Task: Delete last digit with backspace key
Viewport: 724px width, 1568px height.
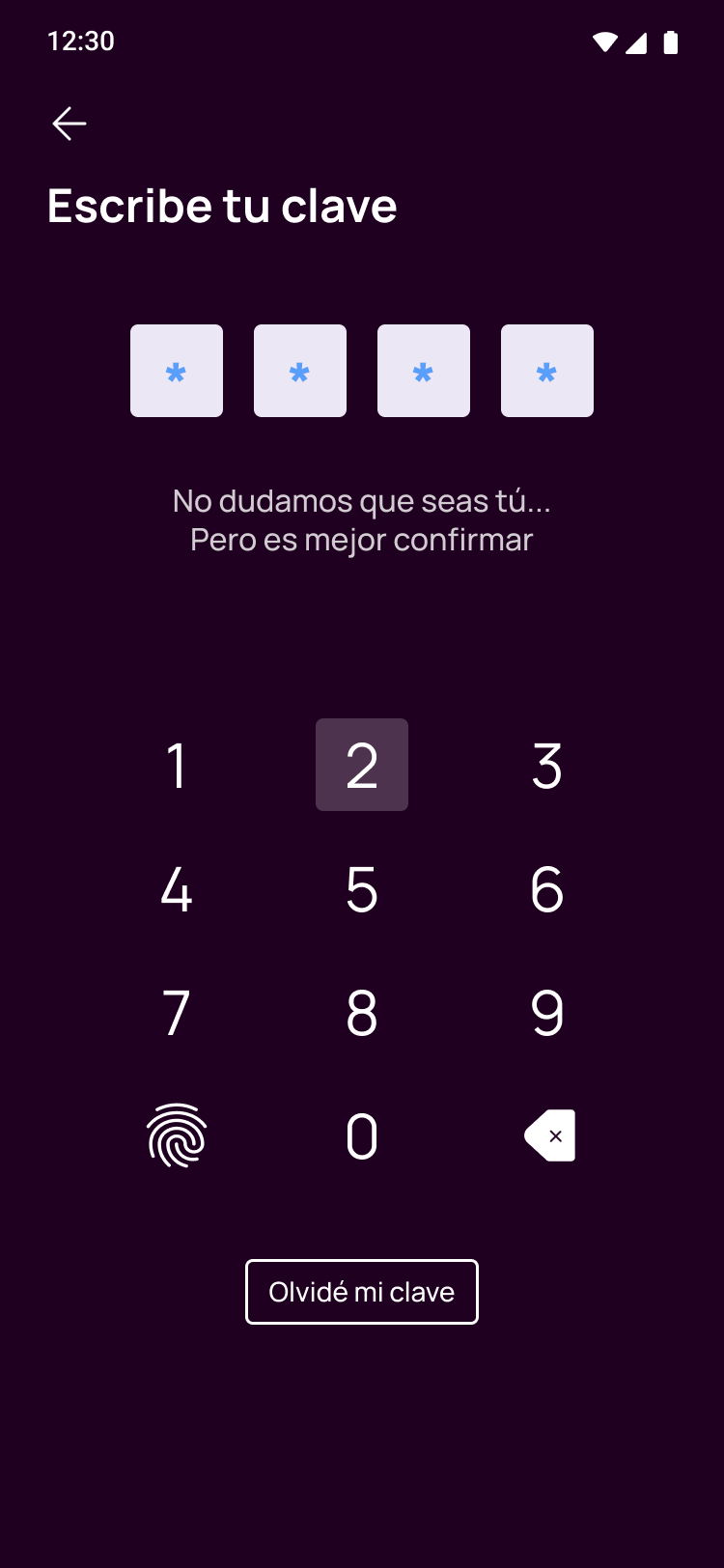Action: [x=549, y=1135]
